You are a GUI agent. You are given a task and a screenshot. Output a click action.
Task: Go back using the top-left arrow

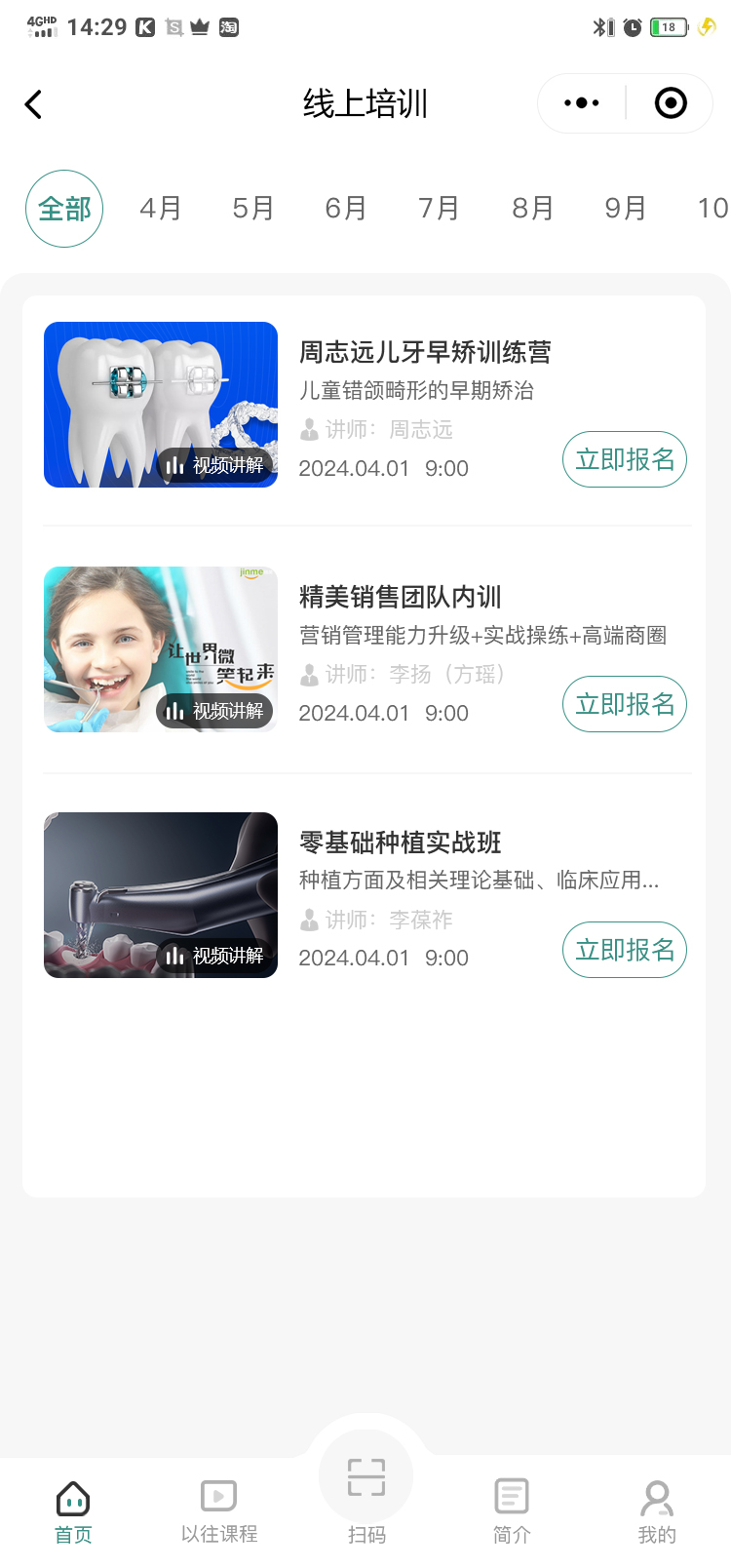tap(34, 104)
